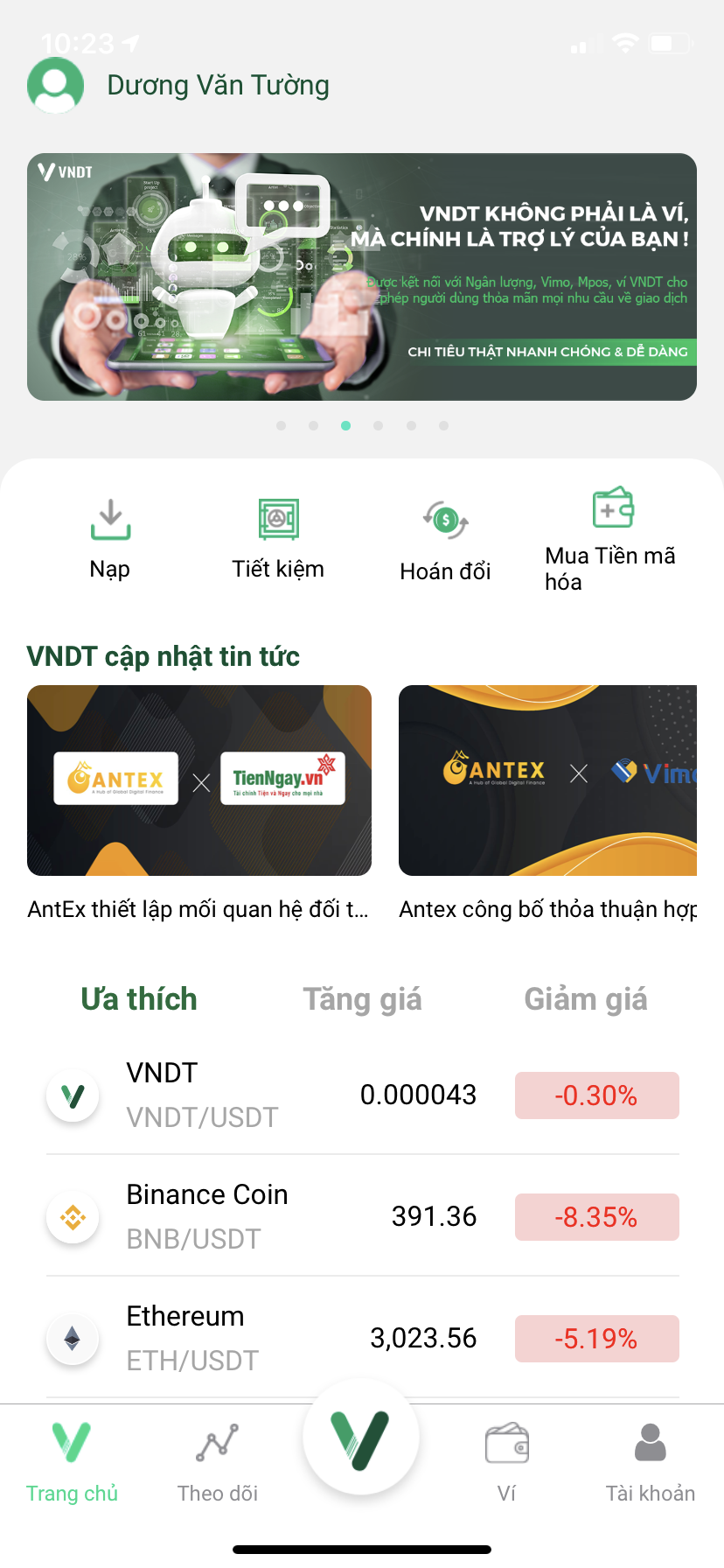Open the Ví wallet tab

point(507,1463)
